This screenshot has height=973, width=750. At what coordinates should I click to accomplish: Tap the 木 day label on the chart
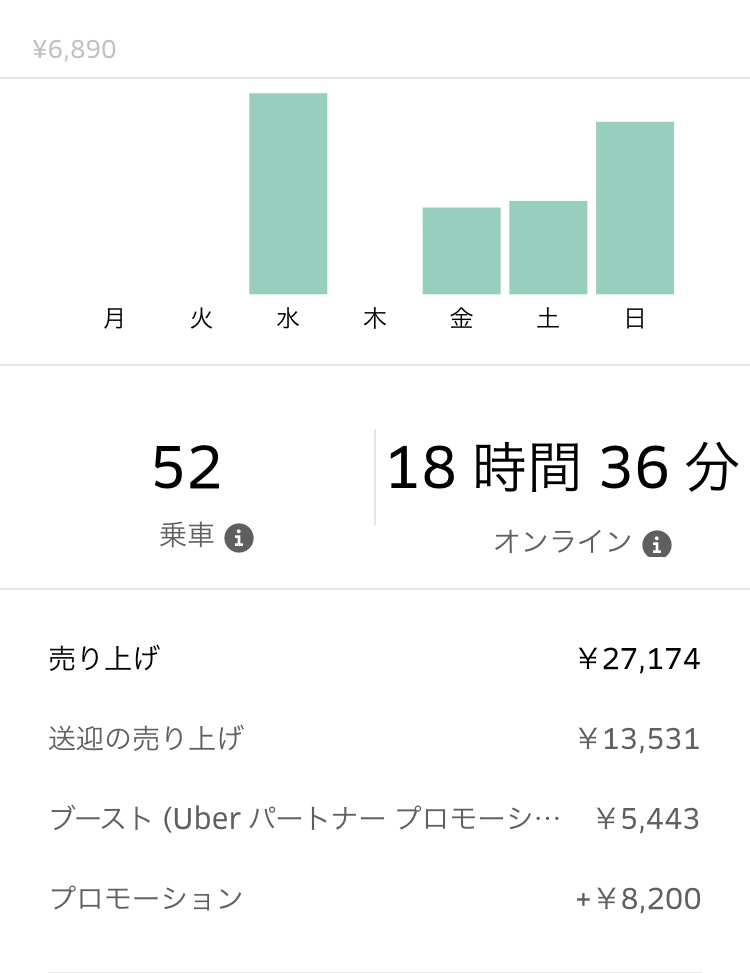pyautogui.click(x=374, y=318)
